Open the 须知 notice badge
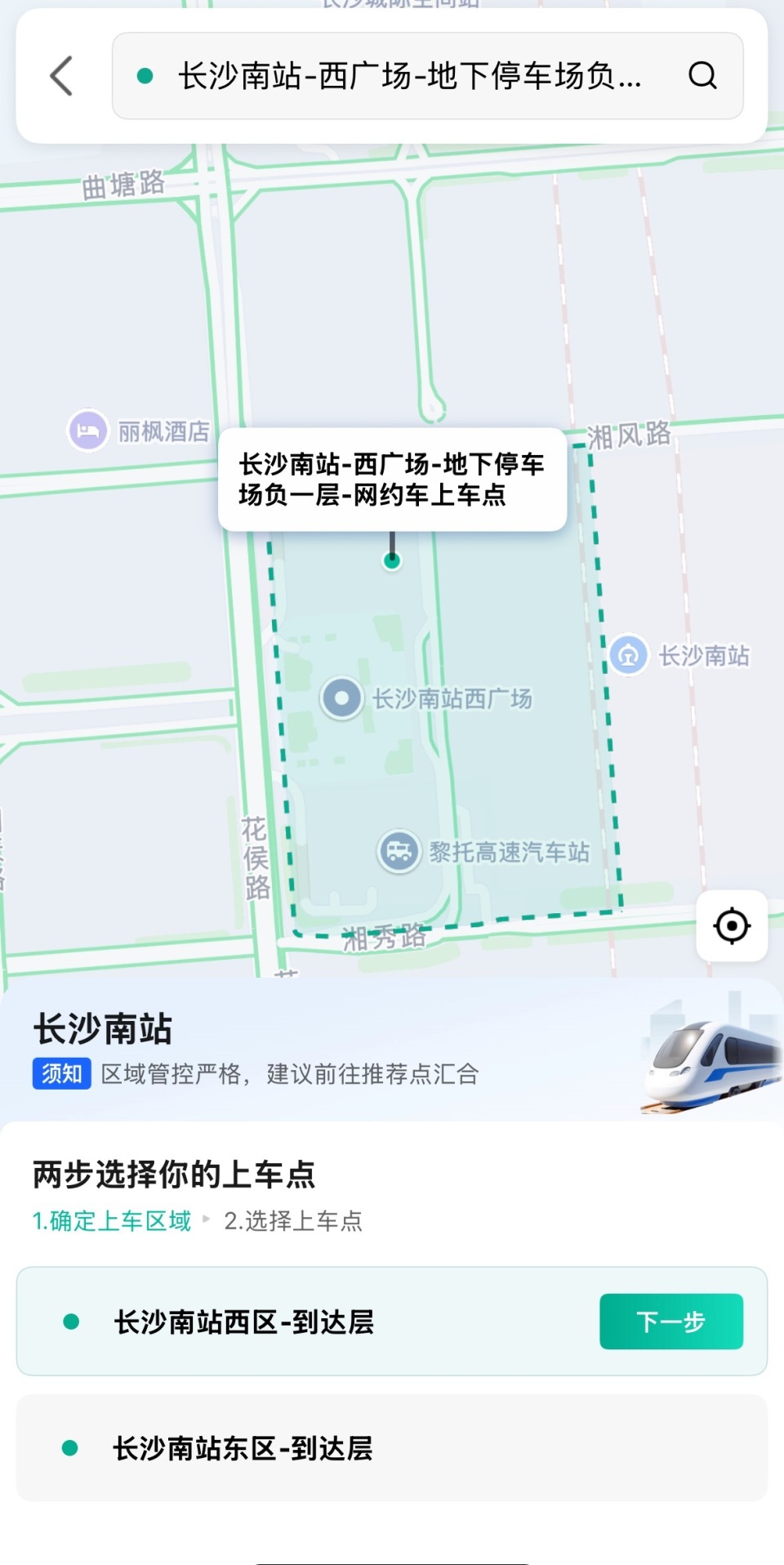Image resolution: width=784 pixels, height=1565 pixels. point(60,1075)
